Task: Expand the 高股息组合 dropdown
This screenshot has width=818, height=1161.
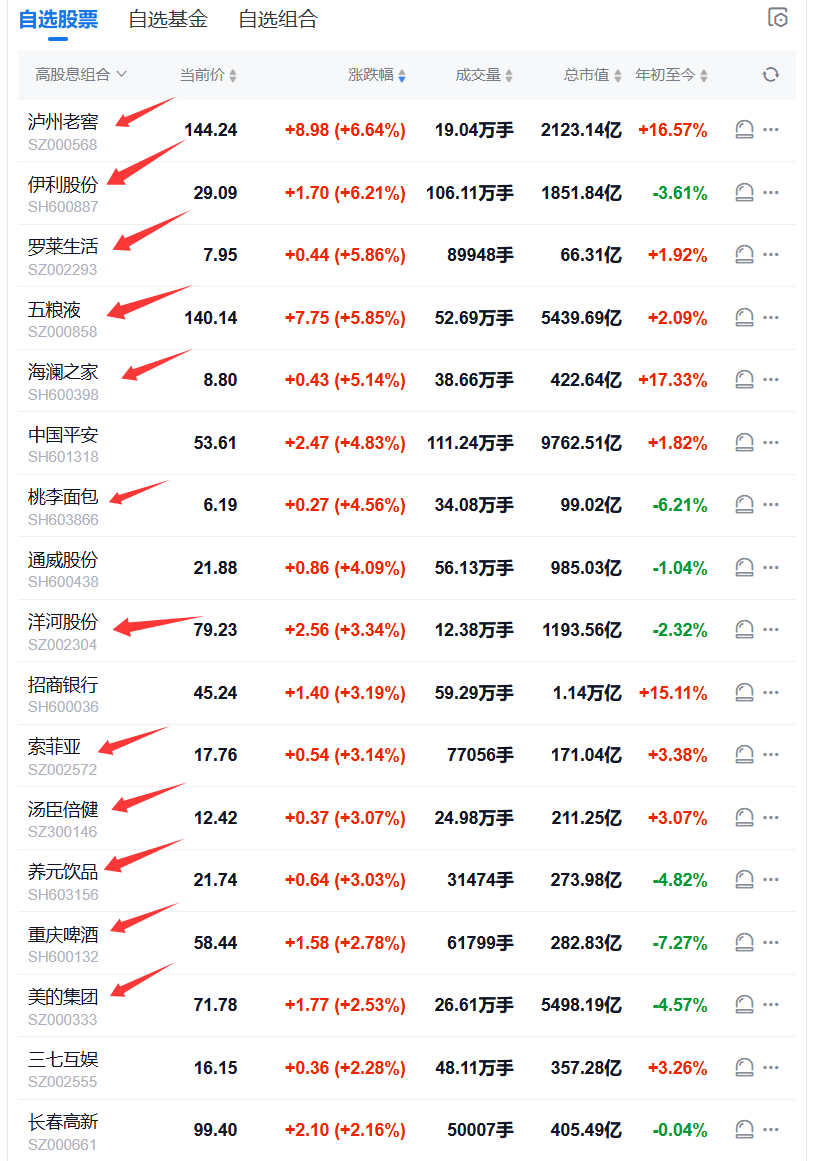Action: (x=81, y=74)
